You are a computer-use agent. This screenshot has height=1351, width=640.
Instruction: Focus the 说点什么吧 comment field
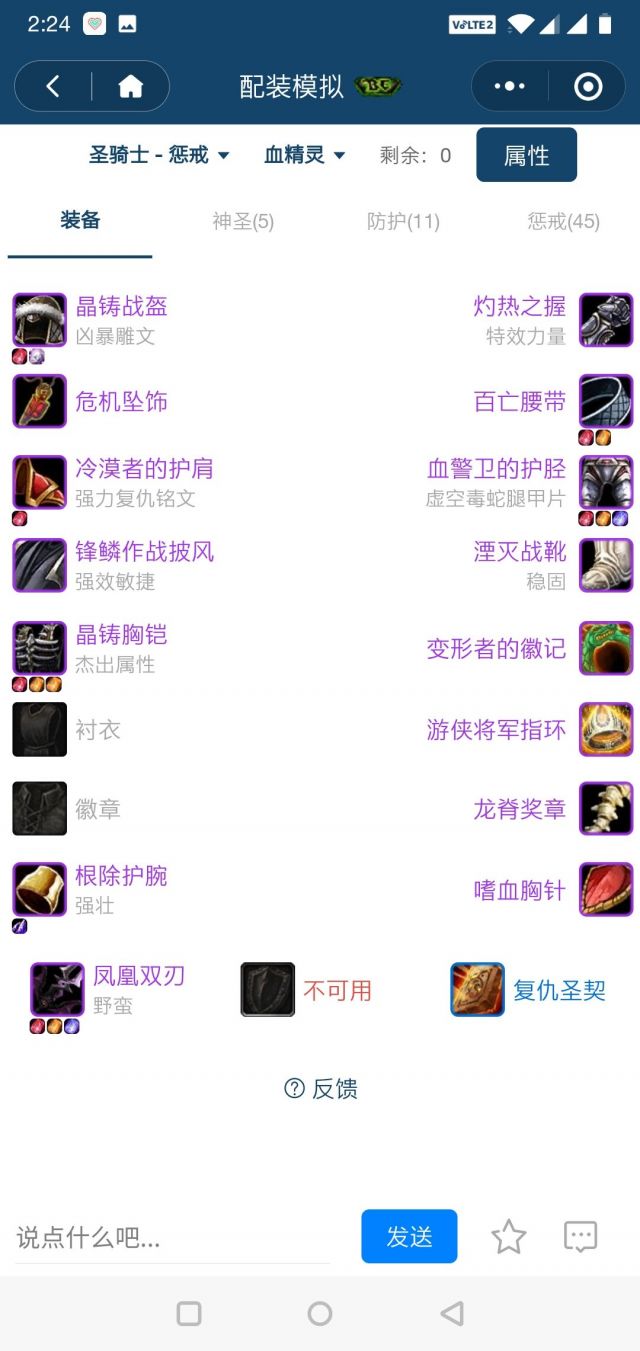(x=170, y=1238)
